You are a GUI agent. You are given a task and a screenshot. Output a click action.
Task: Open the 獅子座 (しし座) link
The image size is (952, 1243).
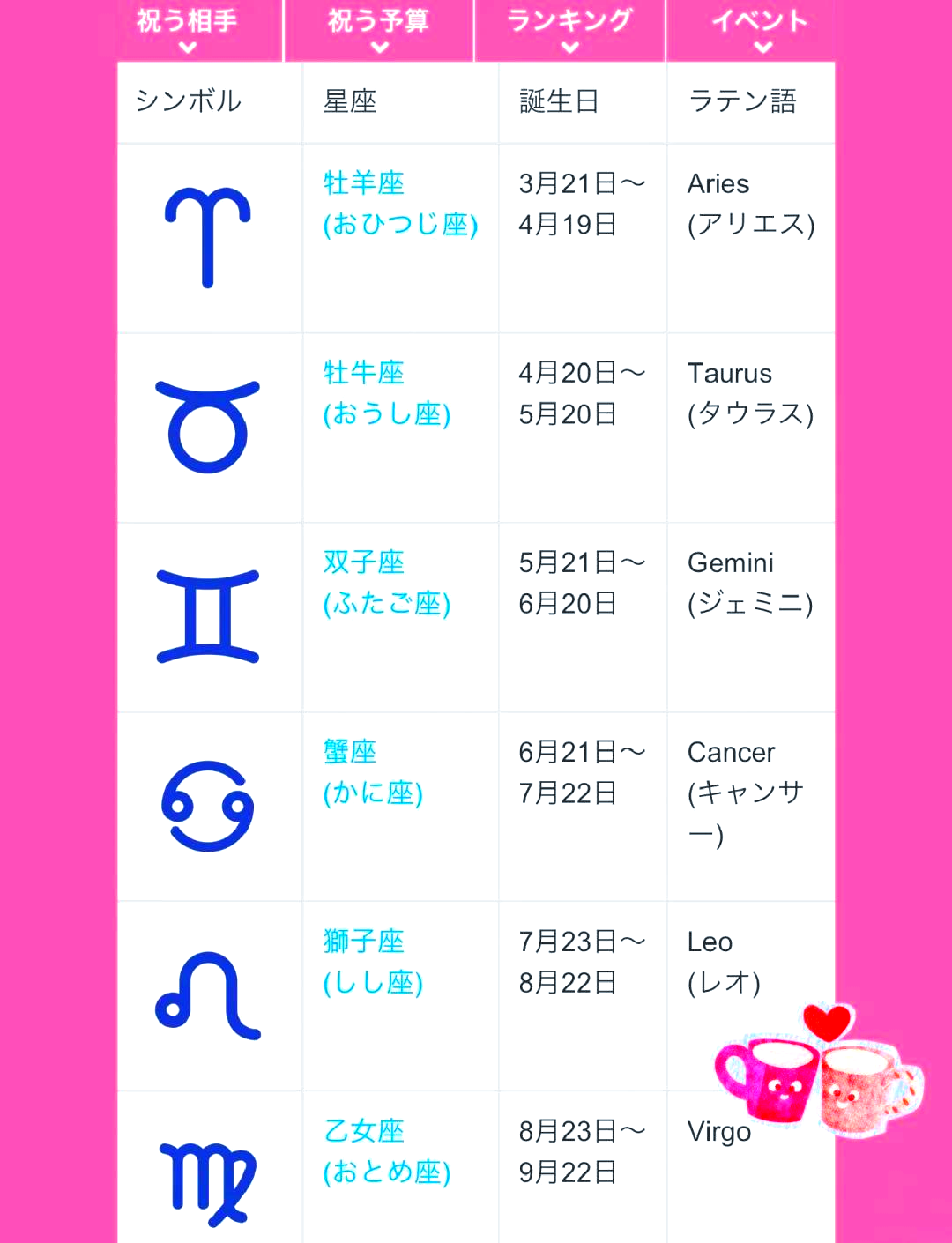click(x=372, y=962)
